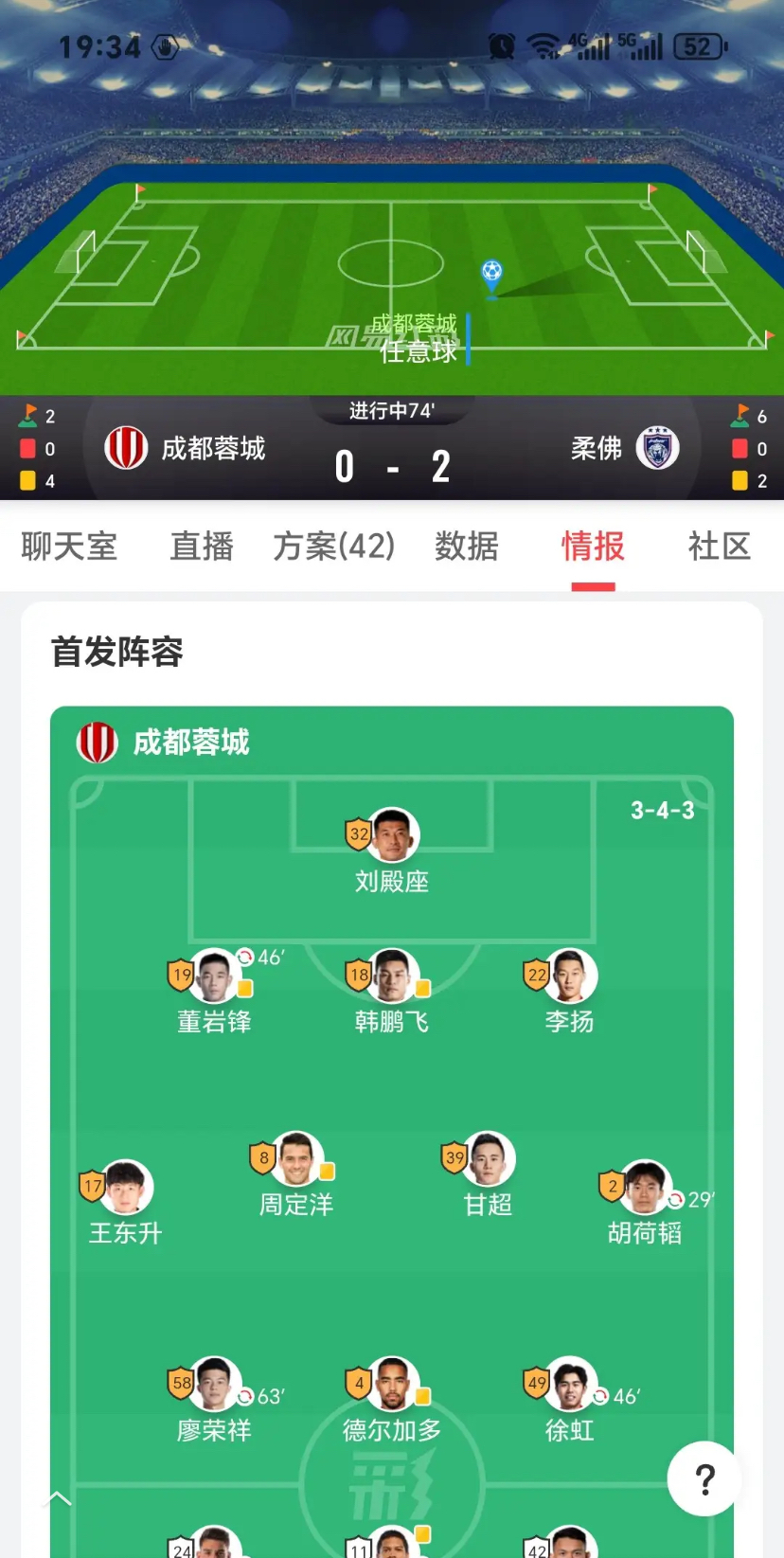Screen dimensions: 784x1558
Task: Open player 周定洋 profile
Action: point(296,1160)
